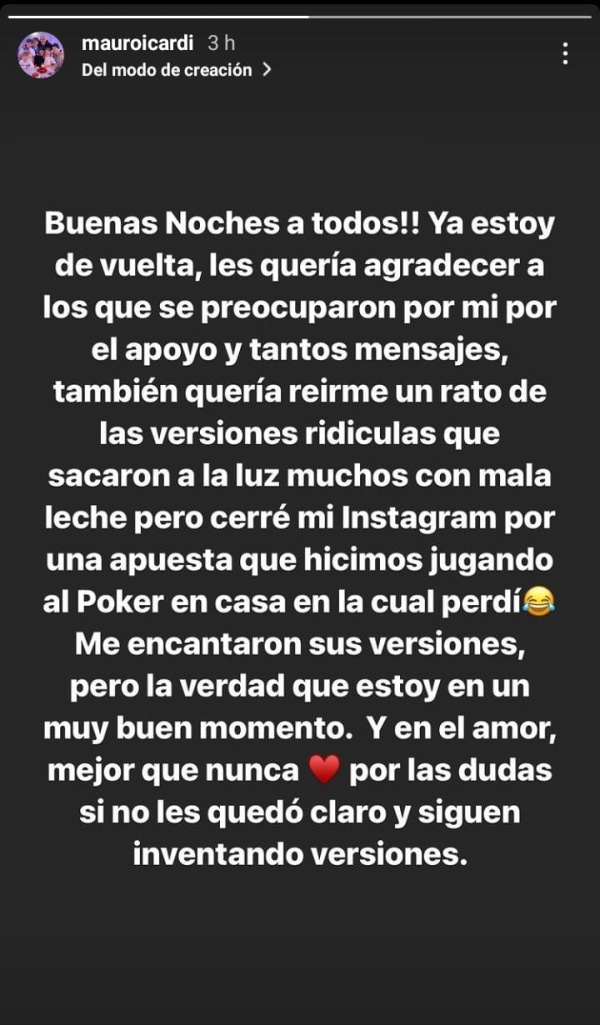Viewport: 600px width, 1025px height.
Task: Tap the mauroicardi username
Action: (138, 44)
